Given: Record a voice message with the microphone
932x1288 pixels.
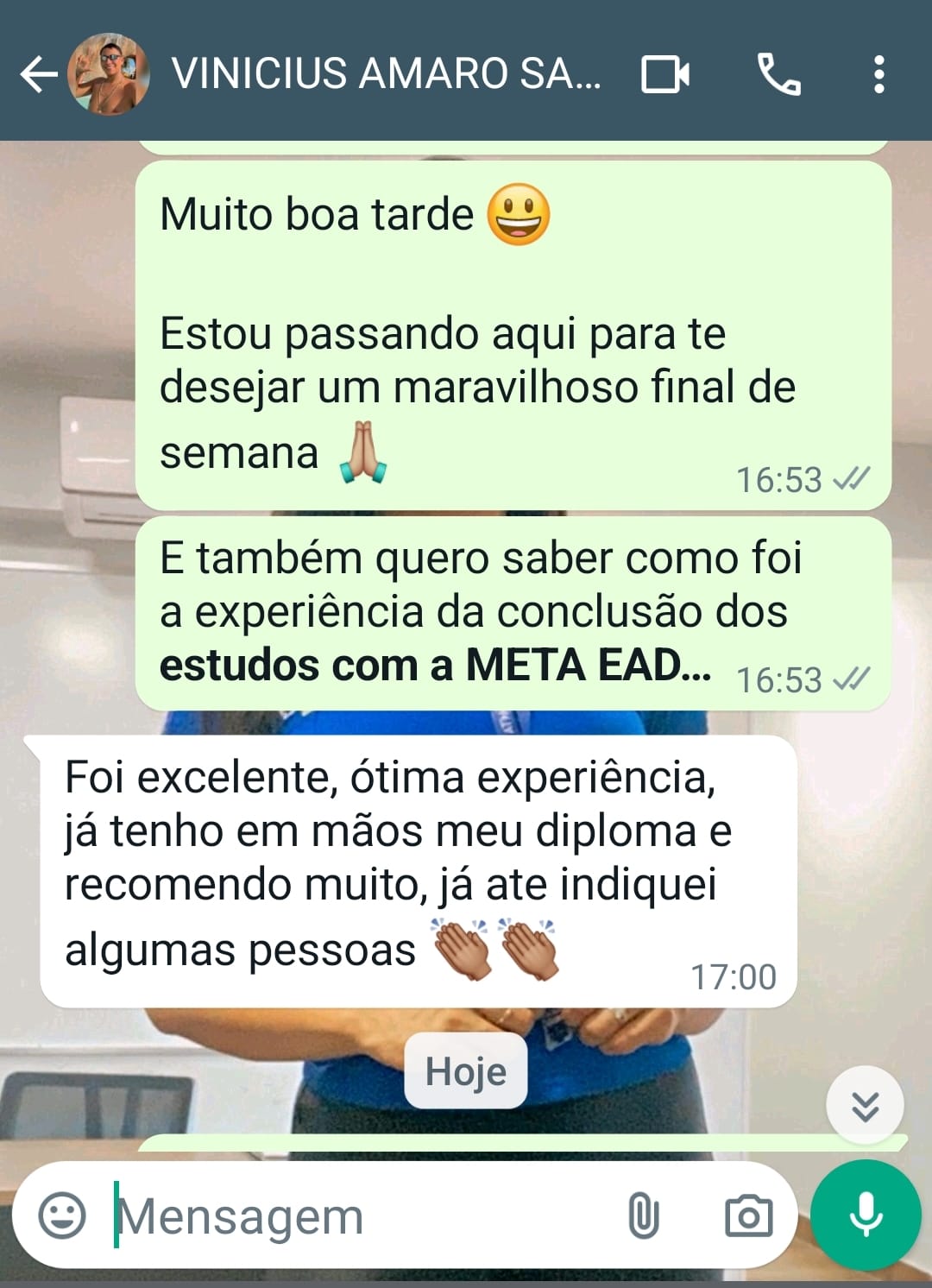Looking at the screenshot, I should tap(866, 1216).
